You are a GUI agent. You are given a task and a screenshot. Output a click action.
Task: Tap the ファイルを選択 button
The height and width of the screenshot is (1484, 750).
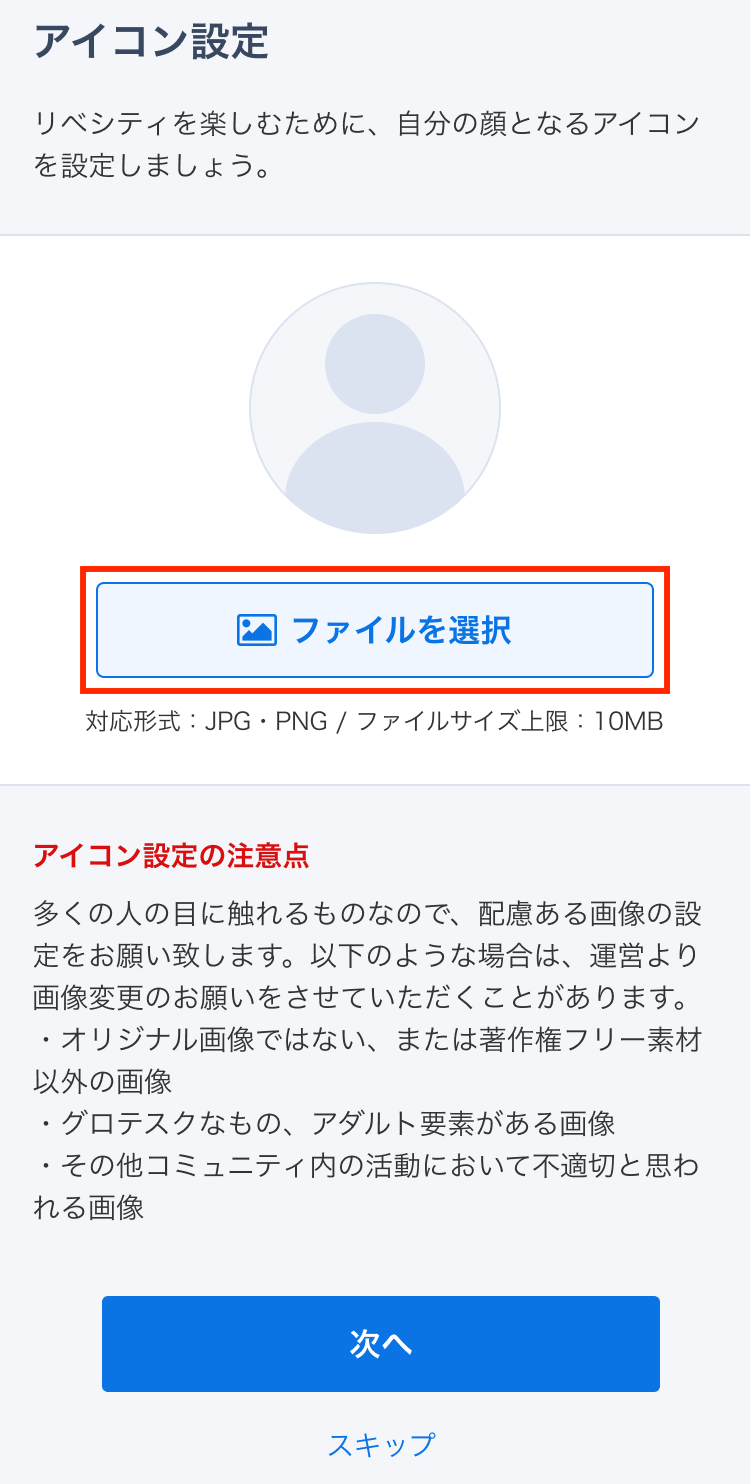click(375, 630)
